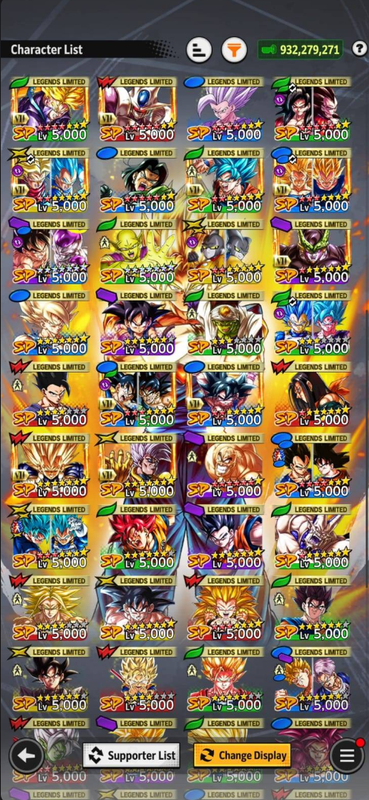Select the first character card in the list

pyautogui.click(x=50, y=109)
